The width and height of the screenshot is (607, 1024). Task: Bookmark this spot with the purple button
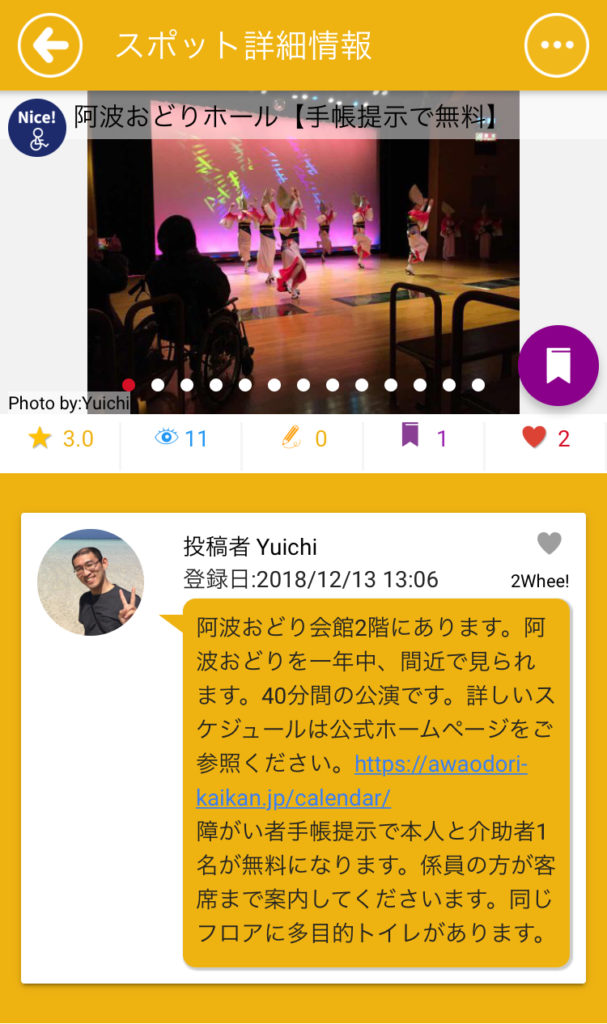pyautogui.click(x=558, y=366)
